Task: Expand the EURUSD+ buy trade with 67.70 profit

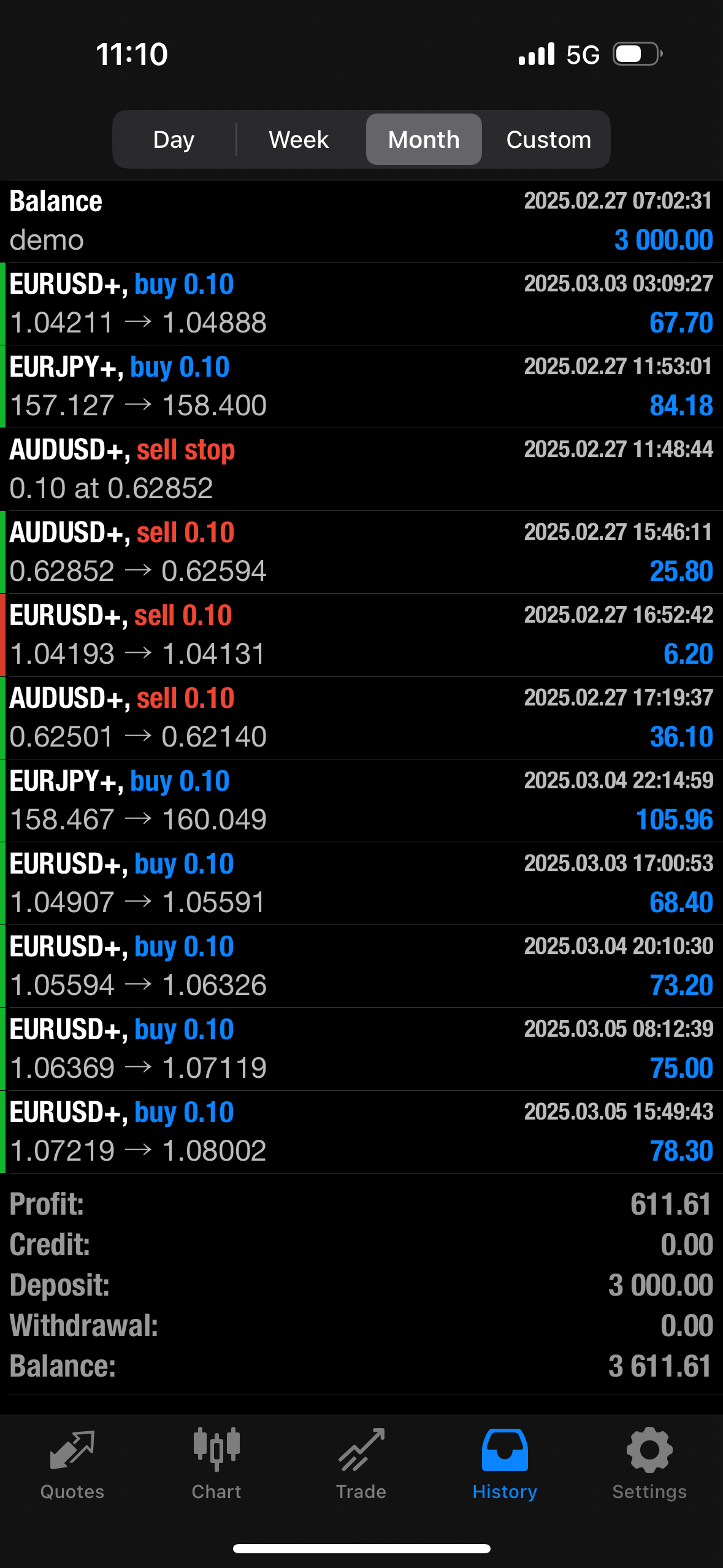Action: 361,304
